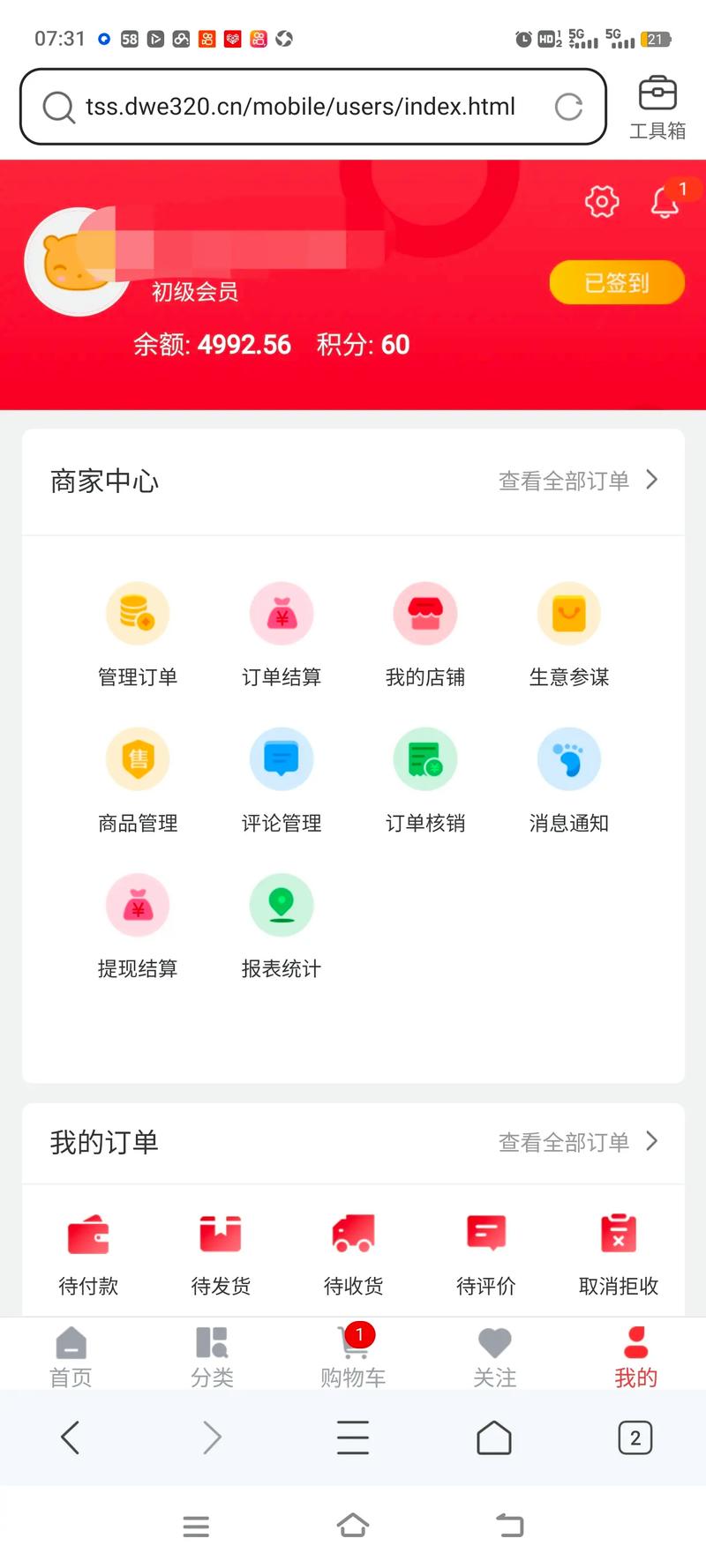Reload the page in the browser
Screen dimensions: 706x1568
click(x=568, y=107)
